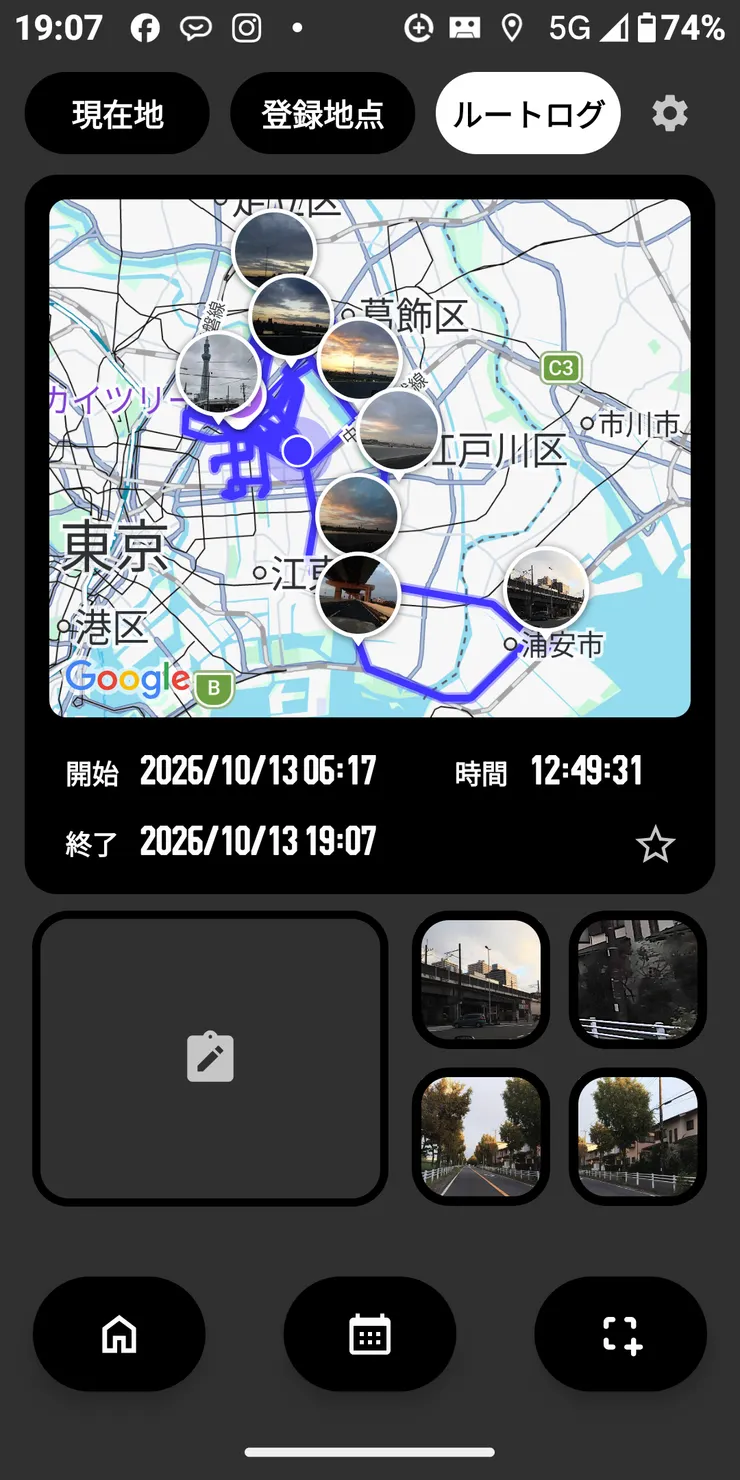Open the tree-lined road photo thumbnail
This screenshot has height=1480, width=740.
pos(481,1137)
